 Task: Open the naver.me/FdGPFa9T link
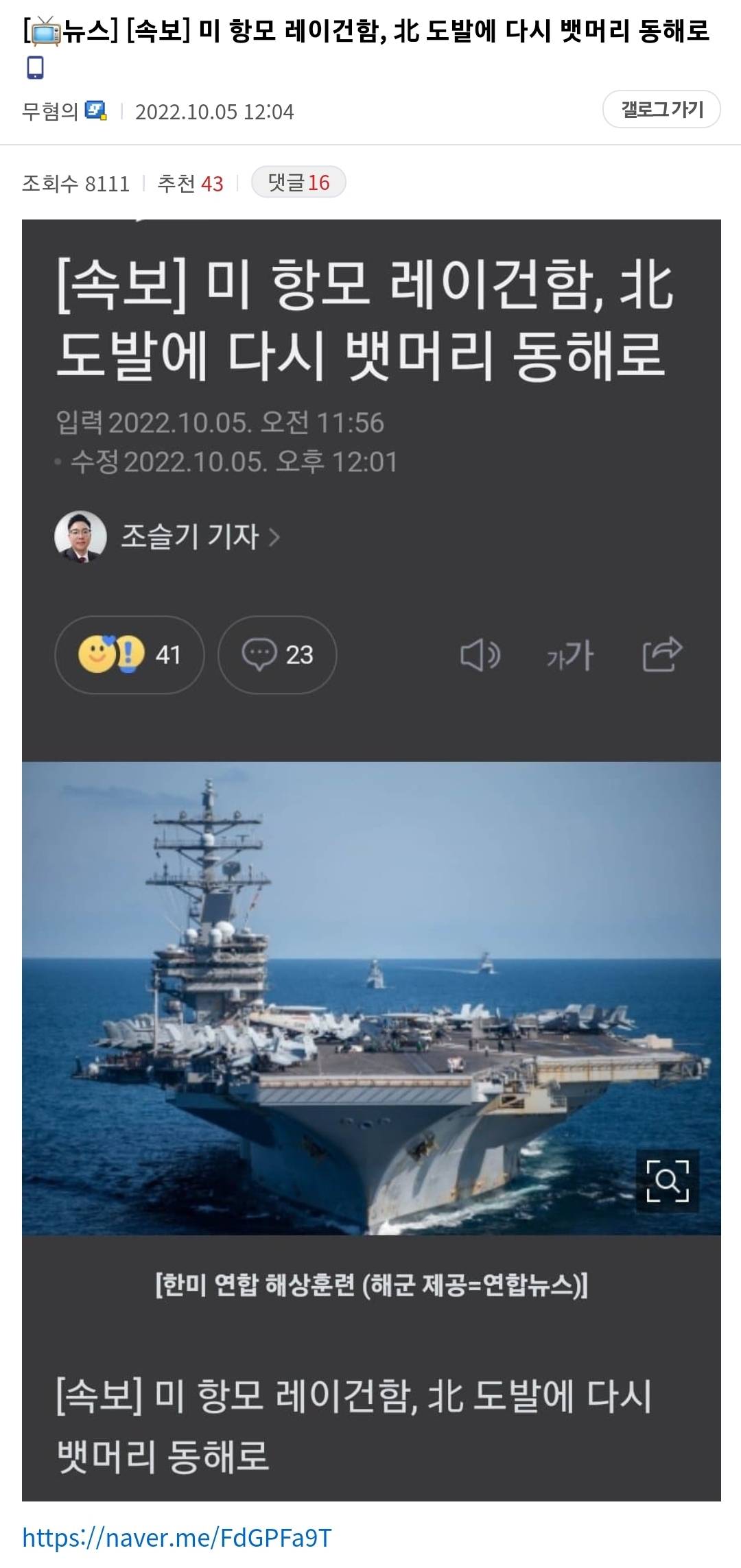[177, 1537]
